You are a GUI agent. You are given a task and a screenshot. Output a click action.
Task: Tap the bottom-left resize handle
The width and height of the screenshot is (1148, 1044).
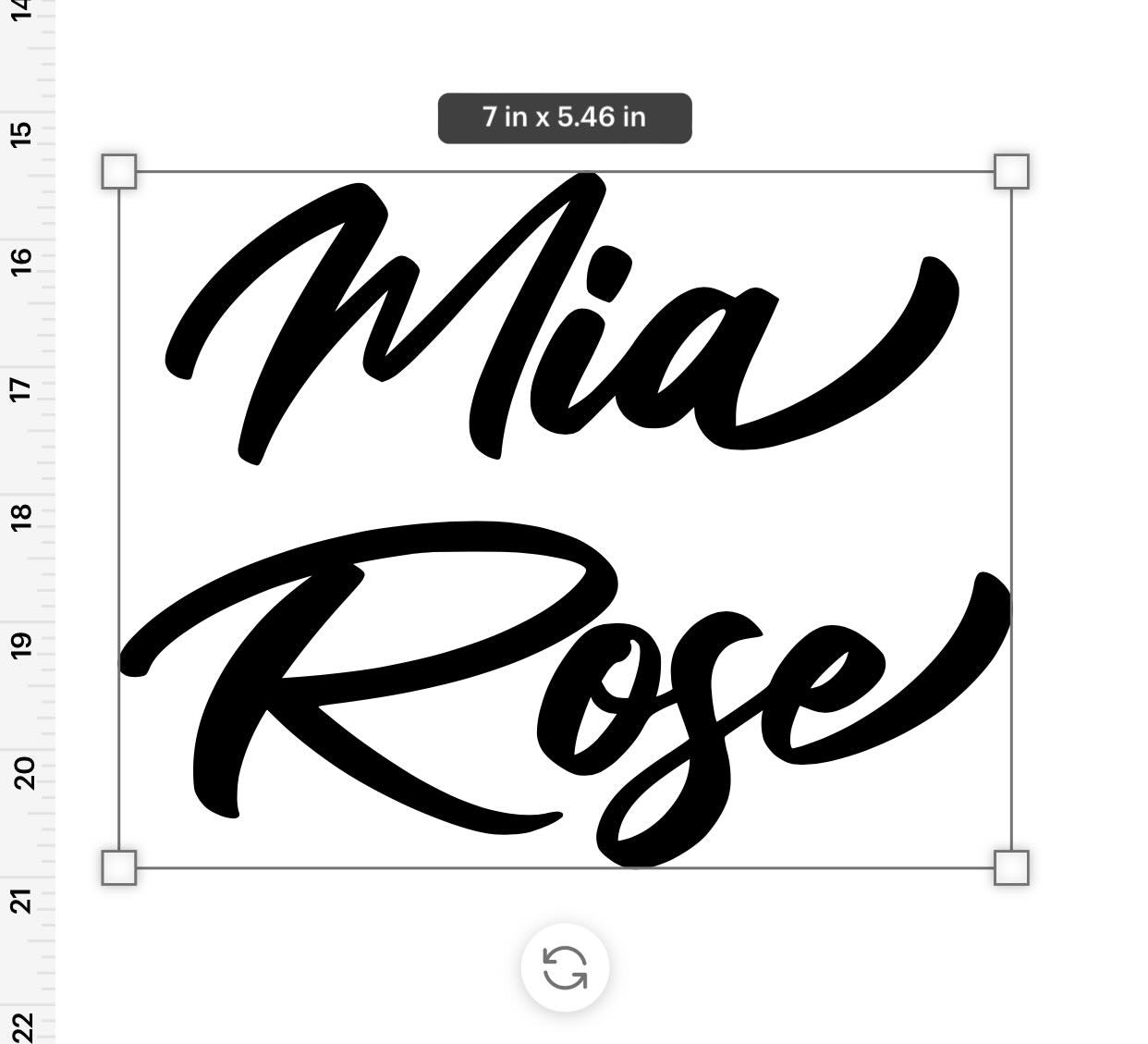click(119, 867)
